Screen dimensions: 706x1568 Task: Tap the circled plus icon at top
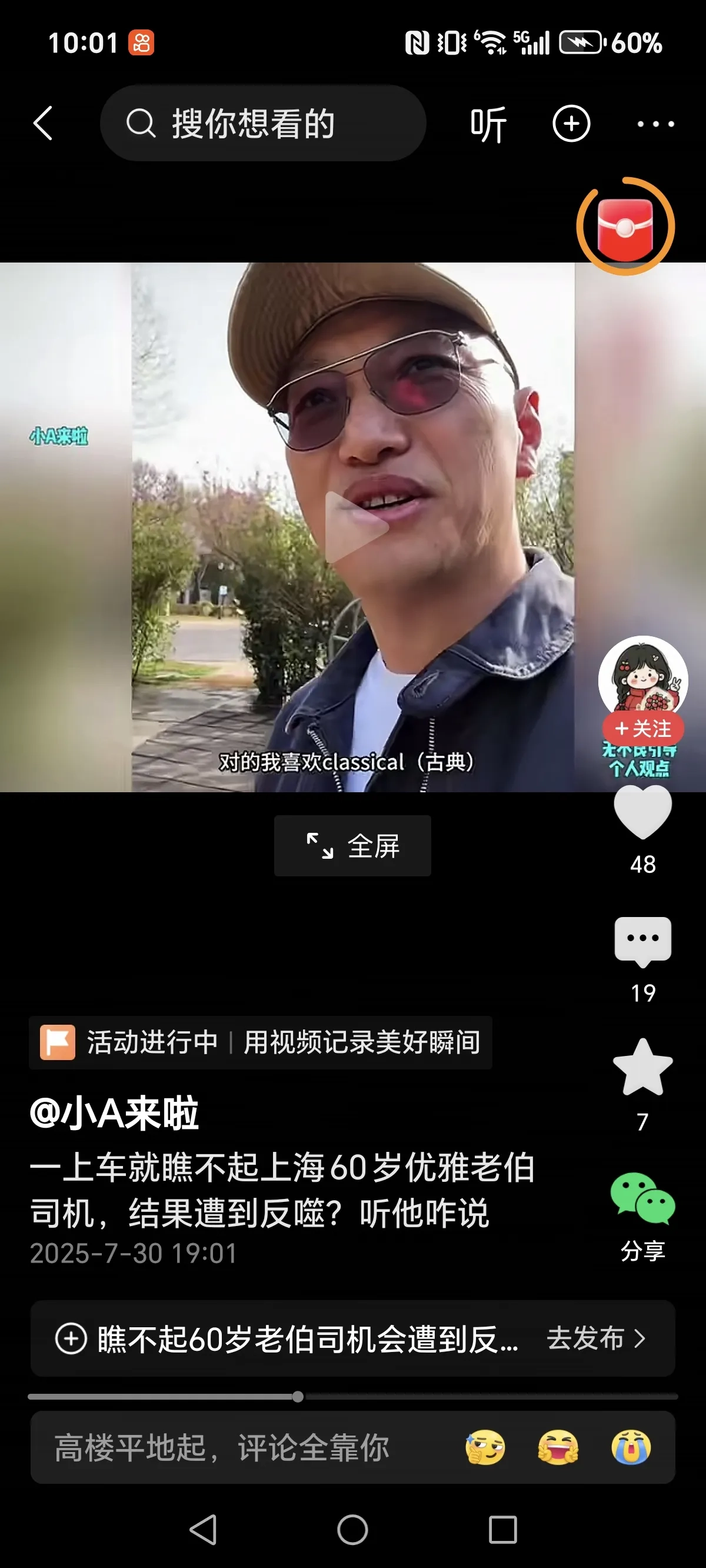coord(571,124)
